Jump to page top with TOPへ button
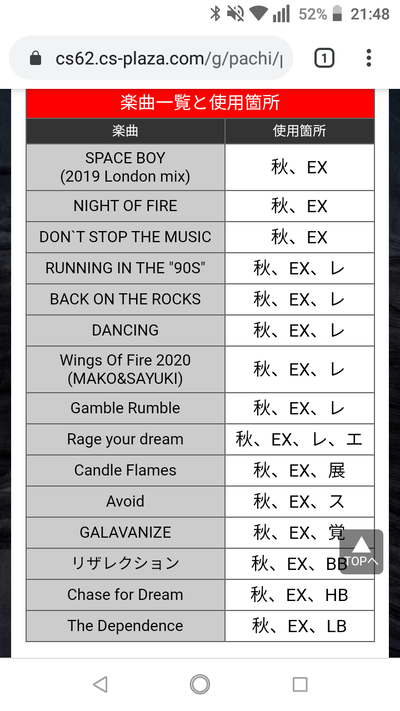The image size is (400, 711). [x=361, y=552]
